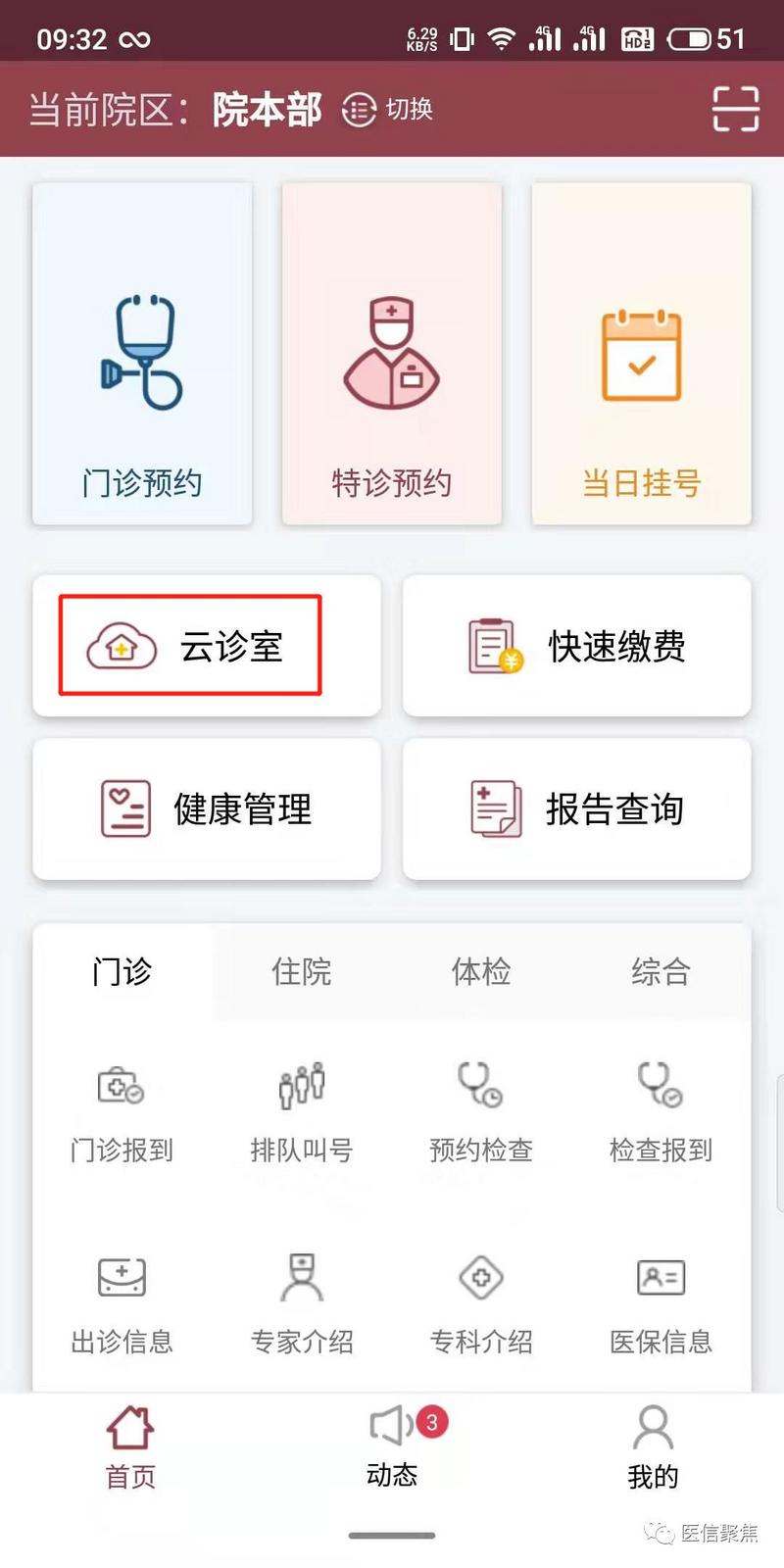The height and width of the screenshot is (1568, 784).
Task: Select 当日挂号 same-day registration
Action: pyautogui.click(x=642, y=354)
